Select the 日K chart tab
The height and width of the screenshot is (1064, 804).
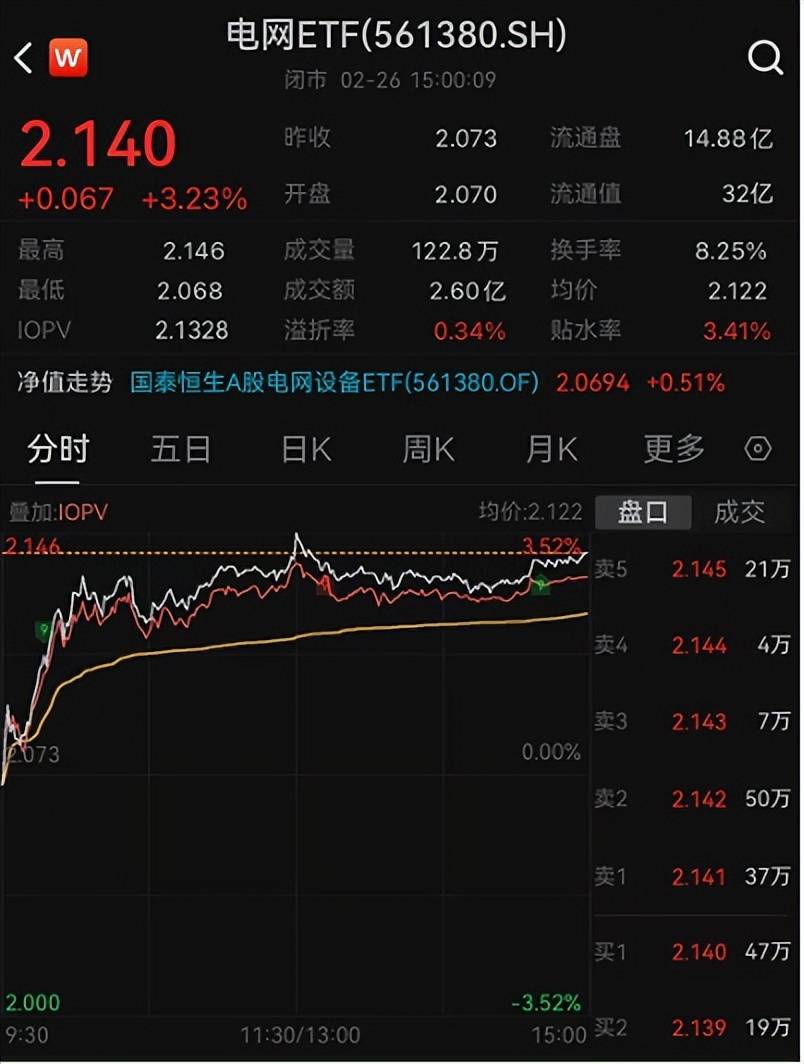point(306,449)
